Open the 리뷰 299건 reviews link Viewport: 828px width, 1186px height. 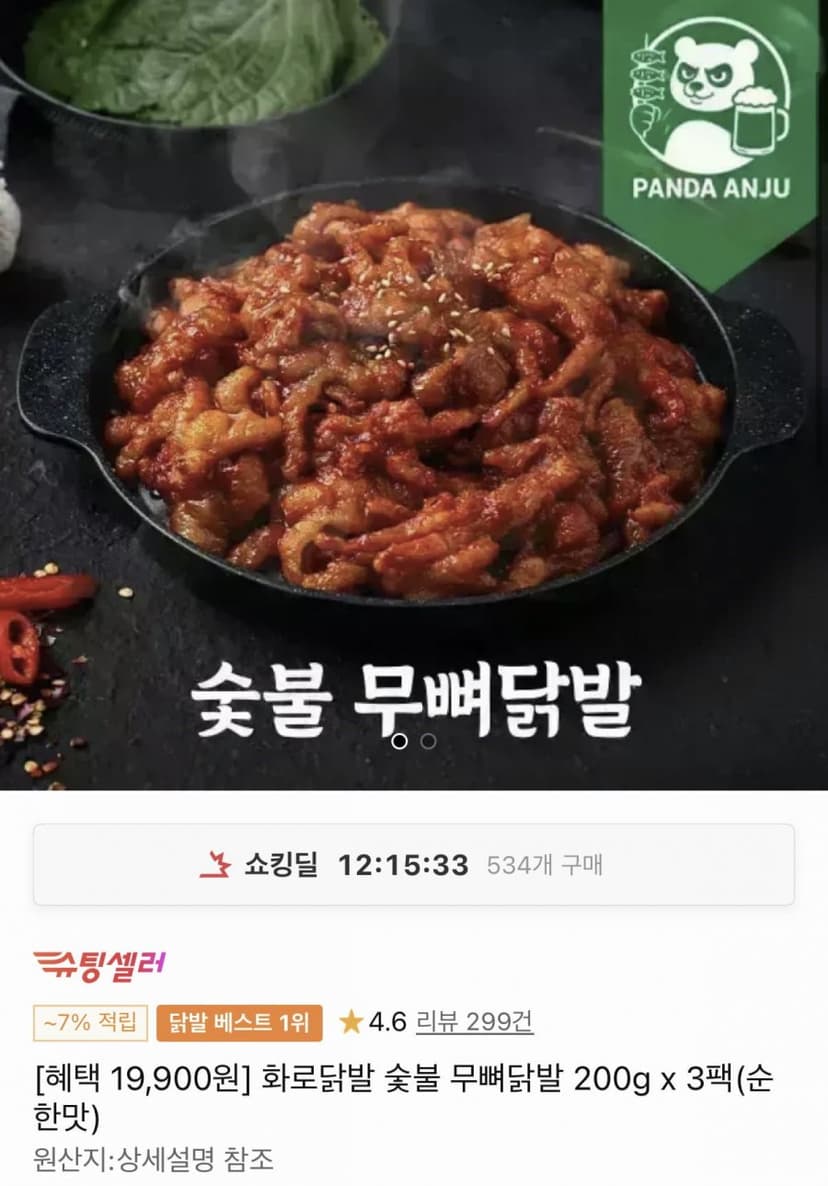point(475,1022)
